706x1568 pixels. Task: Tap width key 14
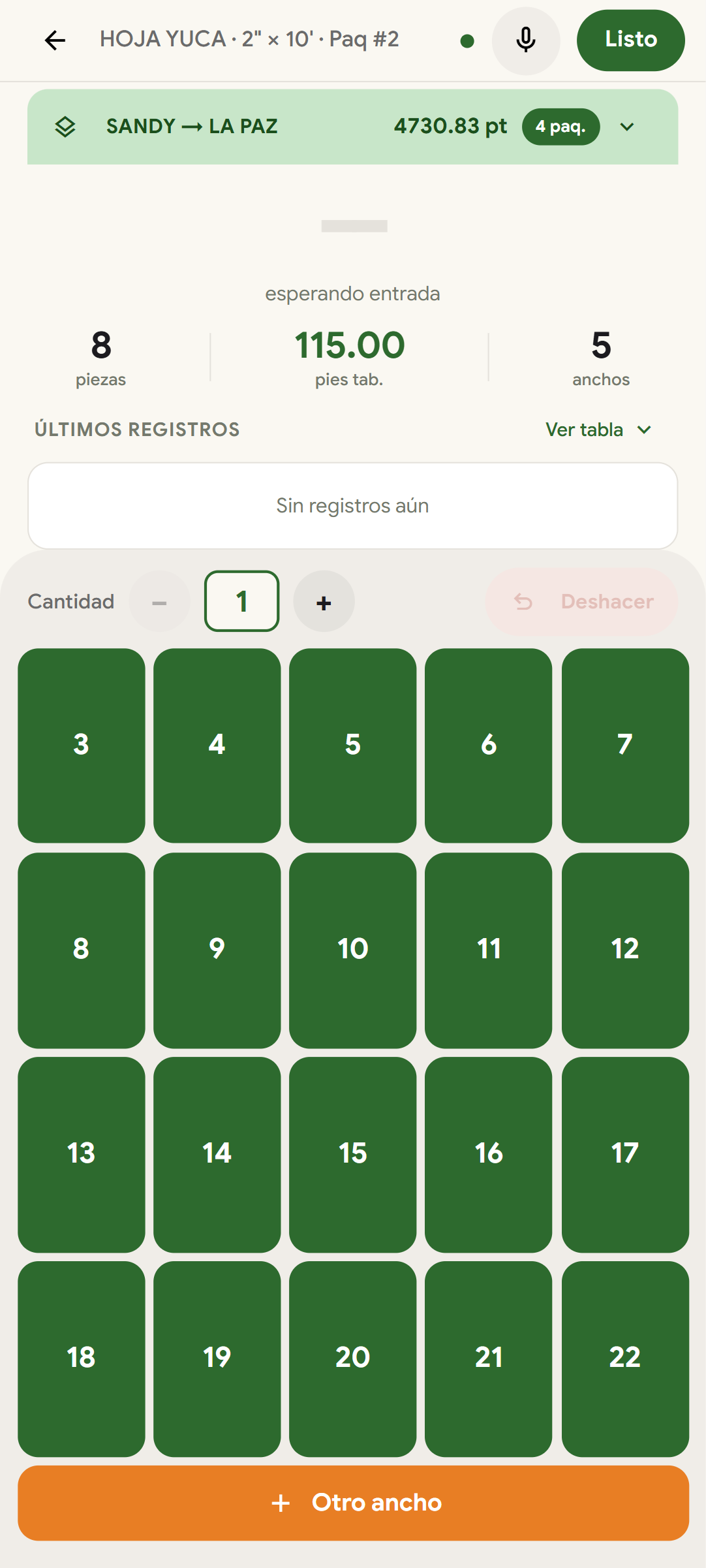tap(217, 1154)
